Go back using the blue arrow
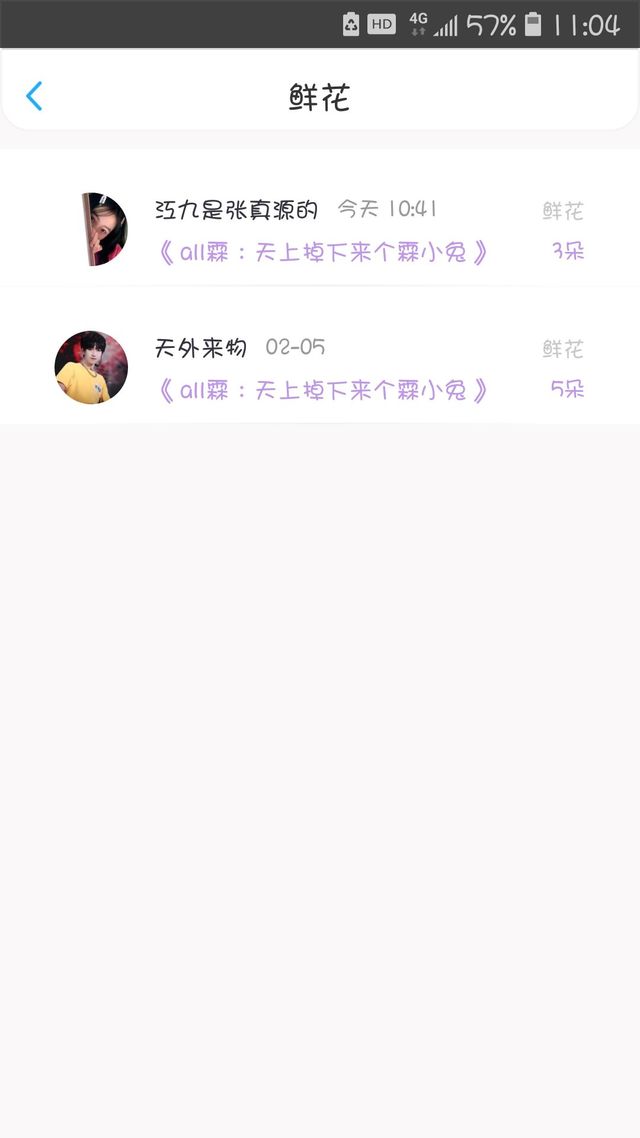This screenshot has height=1138, width=640. 34,96
